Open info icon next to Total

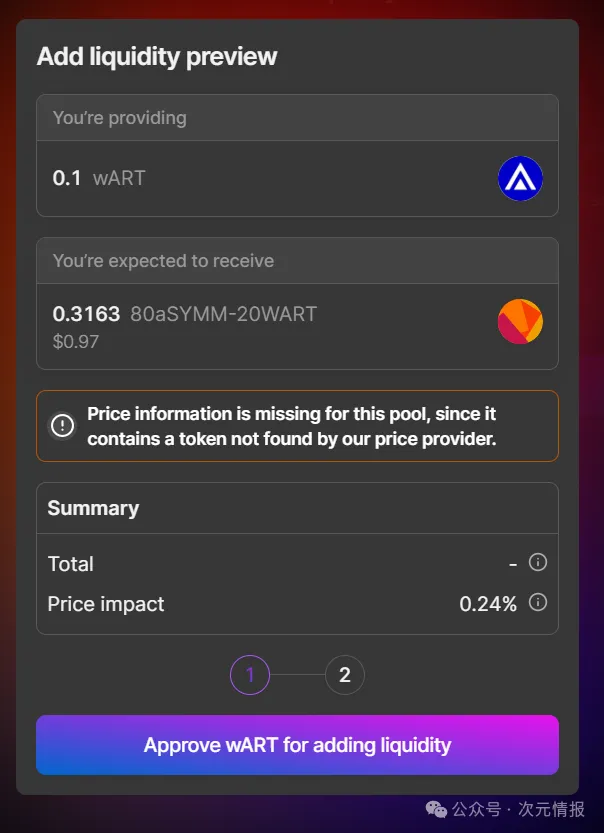[538, 563]
